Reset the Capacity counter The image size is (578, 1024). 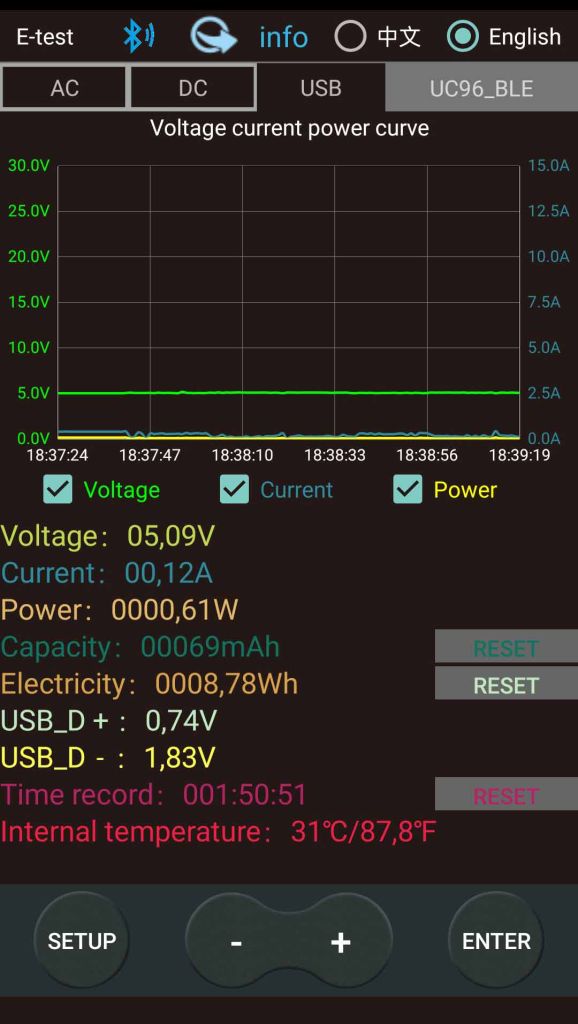coord(506,648)
